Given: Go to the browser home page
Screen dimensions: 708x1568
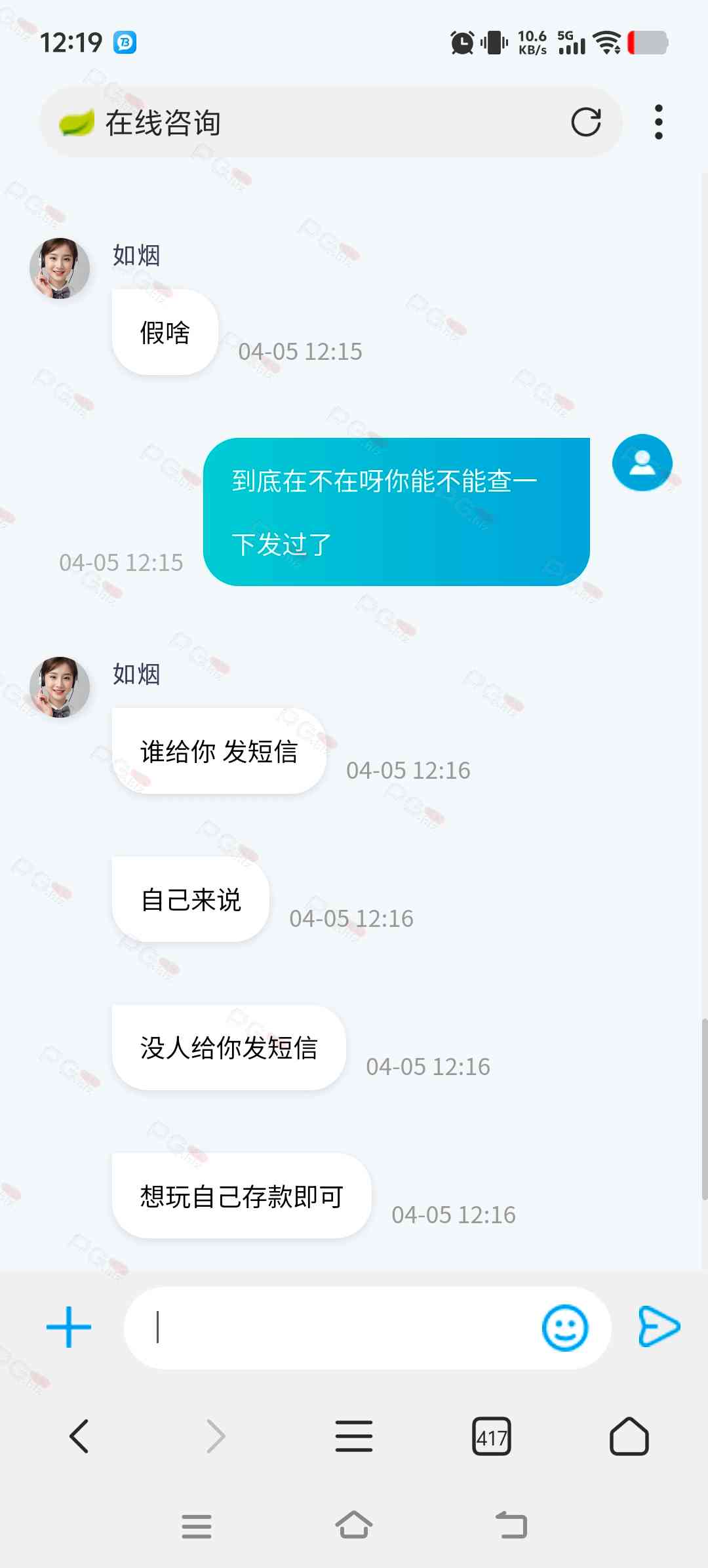Looking at the screenshot, I should [629, 1436].
